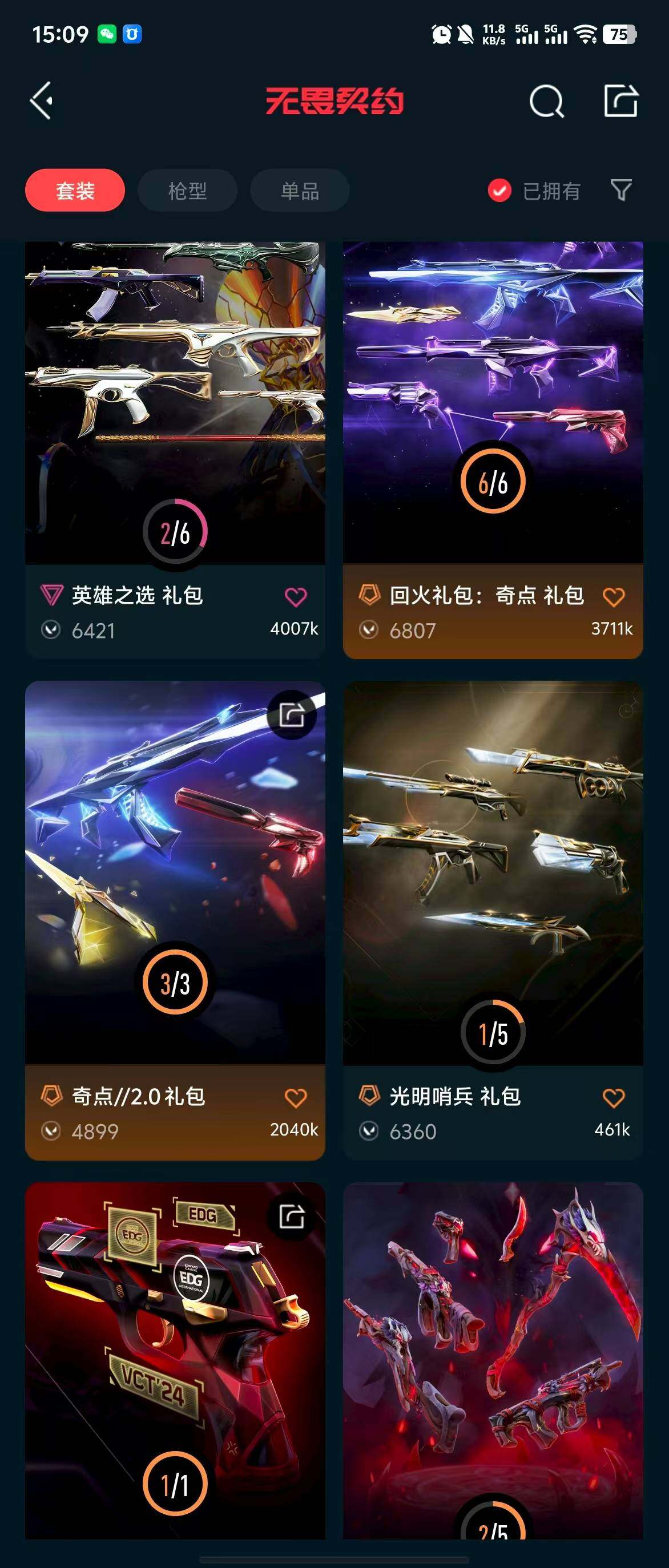The image size is (669, 1568).
Task: Open the search icon
Action: pos(546,101)
